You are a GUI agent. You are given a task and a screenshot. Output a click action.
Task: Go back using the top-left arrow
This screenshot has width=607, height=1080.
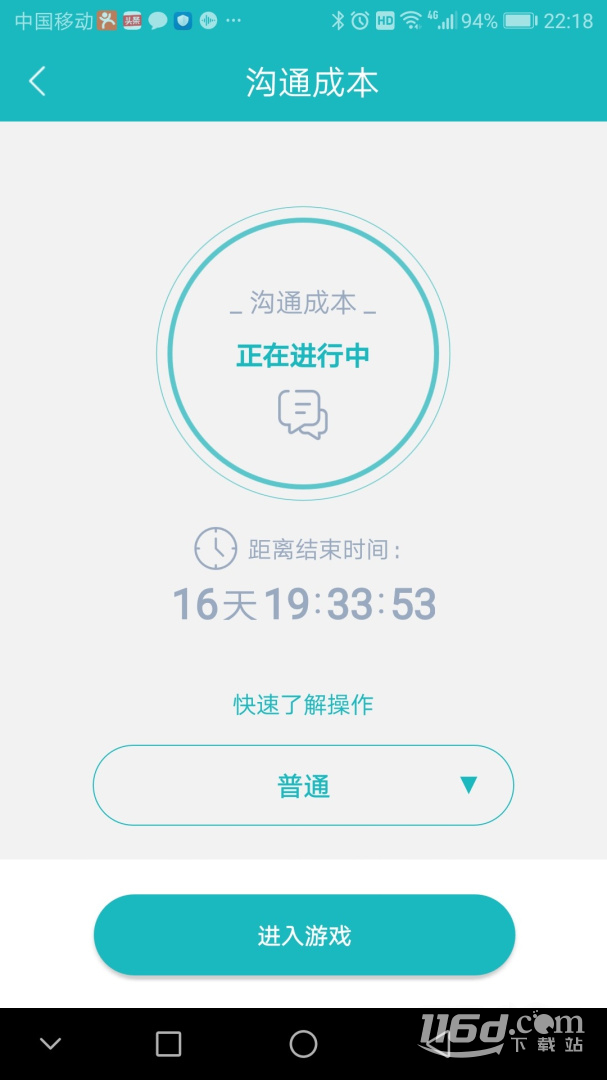pyautogui.click(x=38, y=82)
